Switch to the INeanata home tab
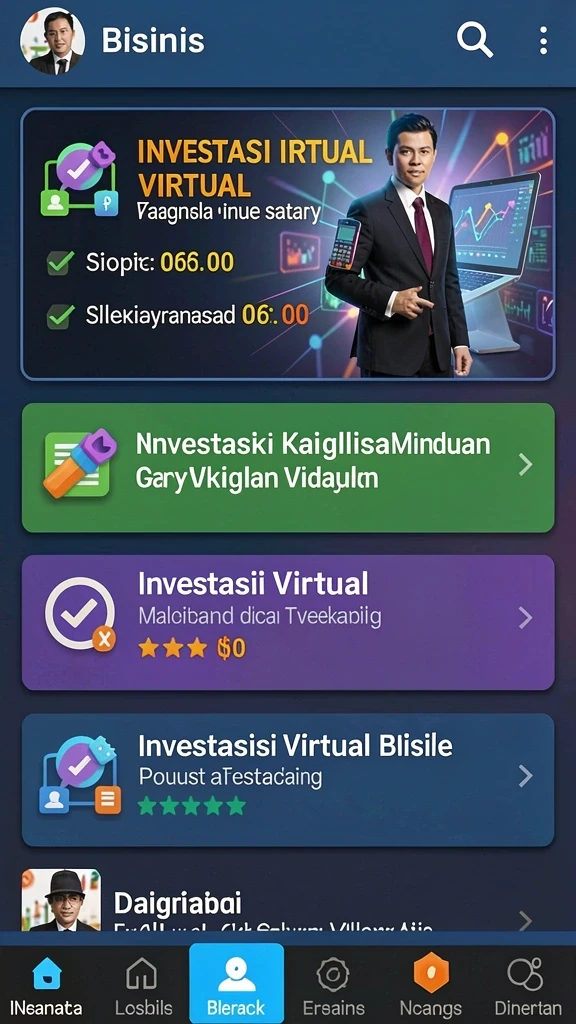 (x=47, y=985)
